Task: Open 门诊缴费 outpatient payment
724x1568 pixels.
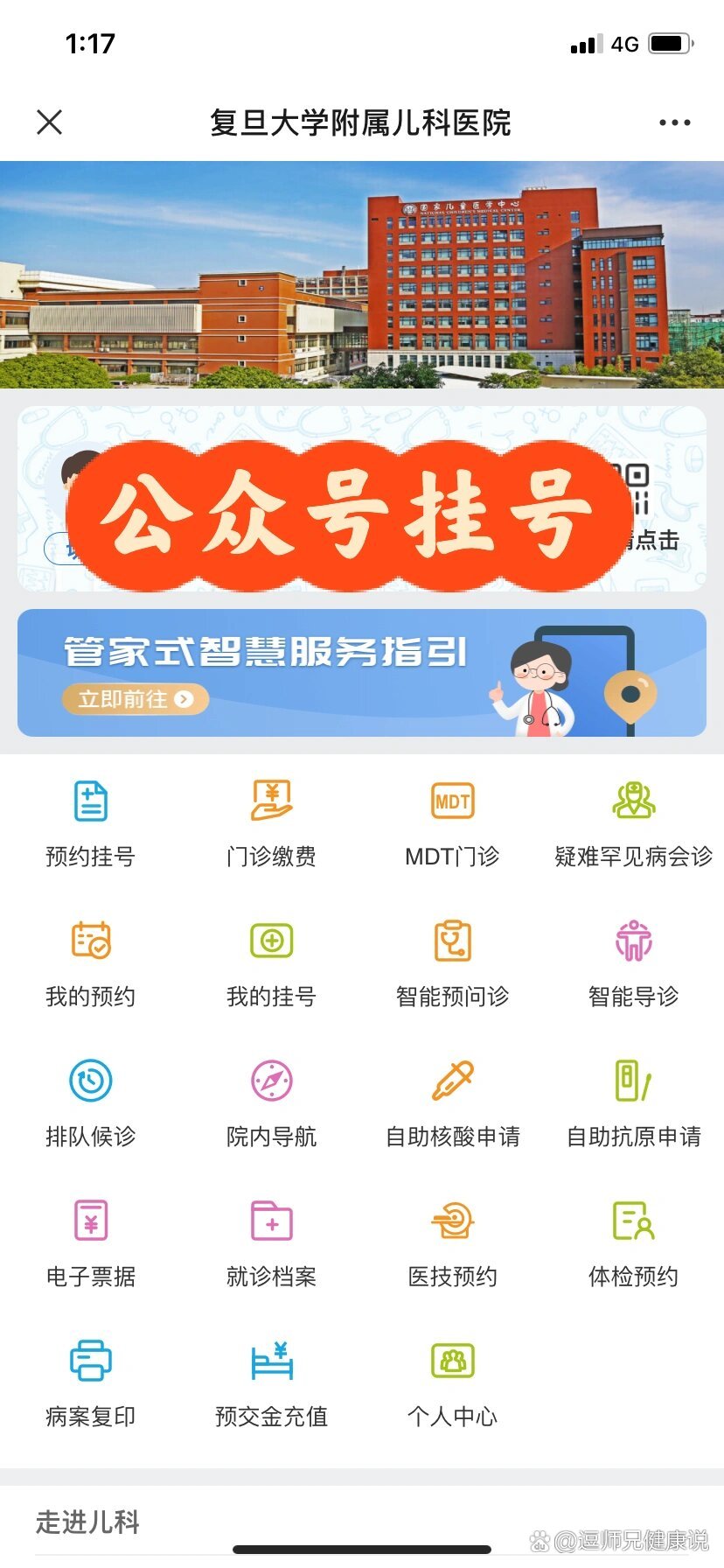Action: (271, 822)
